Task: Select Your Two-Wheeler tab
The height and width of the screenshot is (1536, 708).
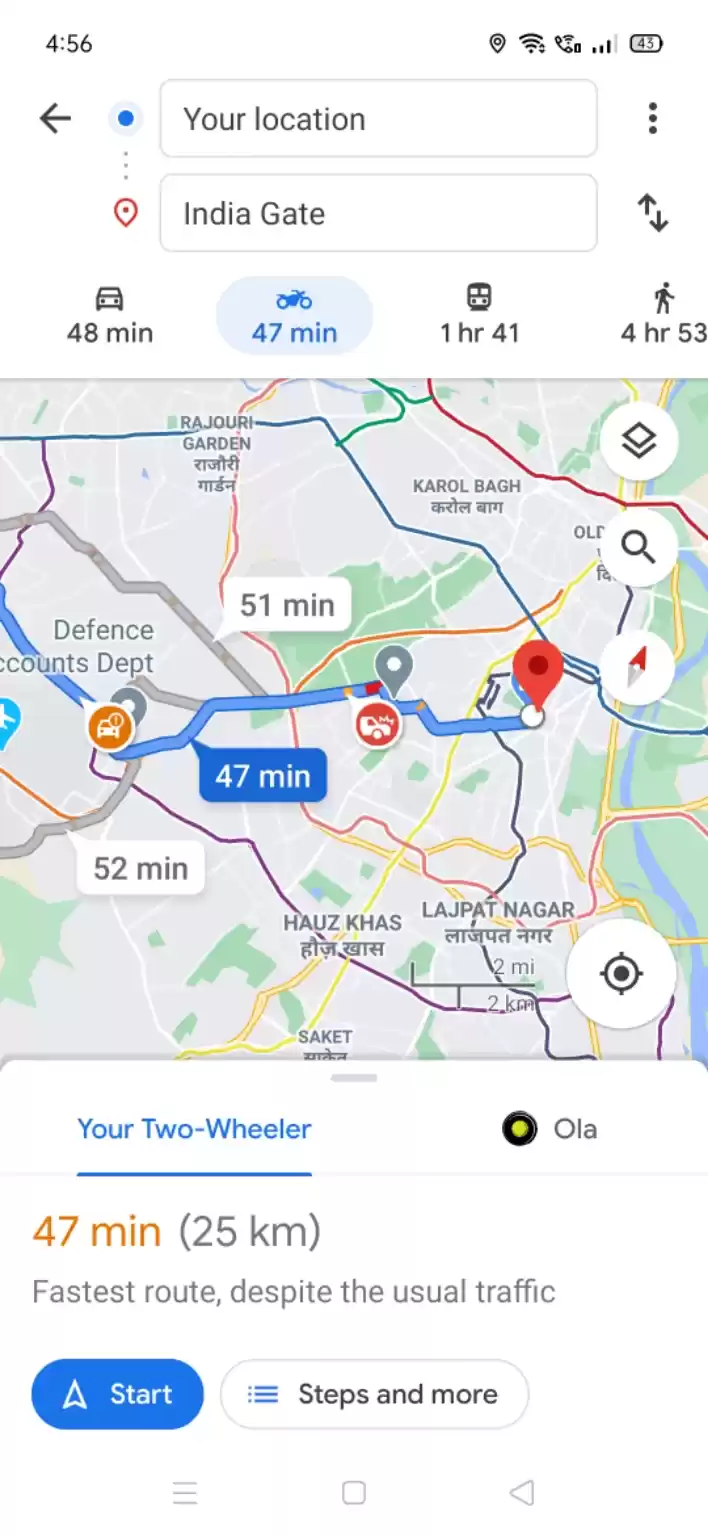Action: [x=195, y=1129]
